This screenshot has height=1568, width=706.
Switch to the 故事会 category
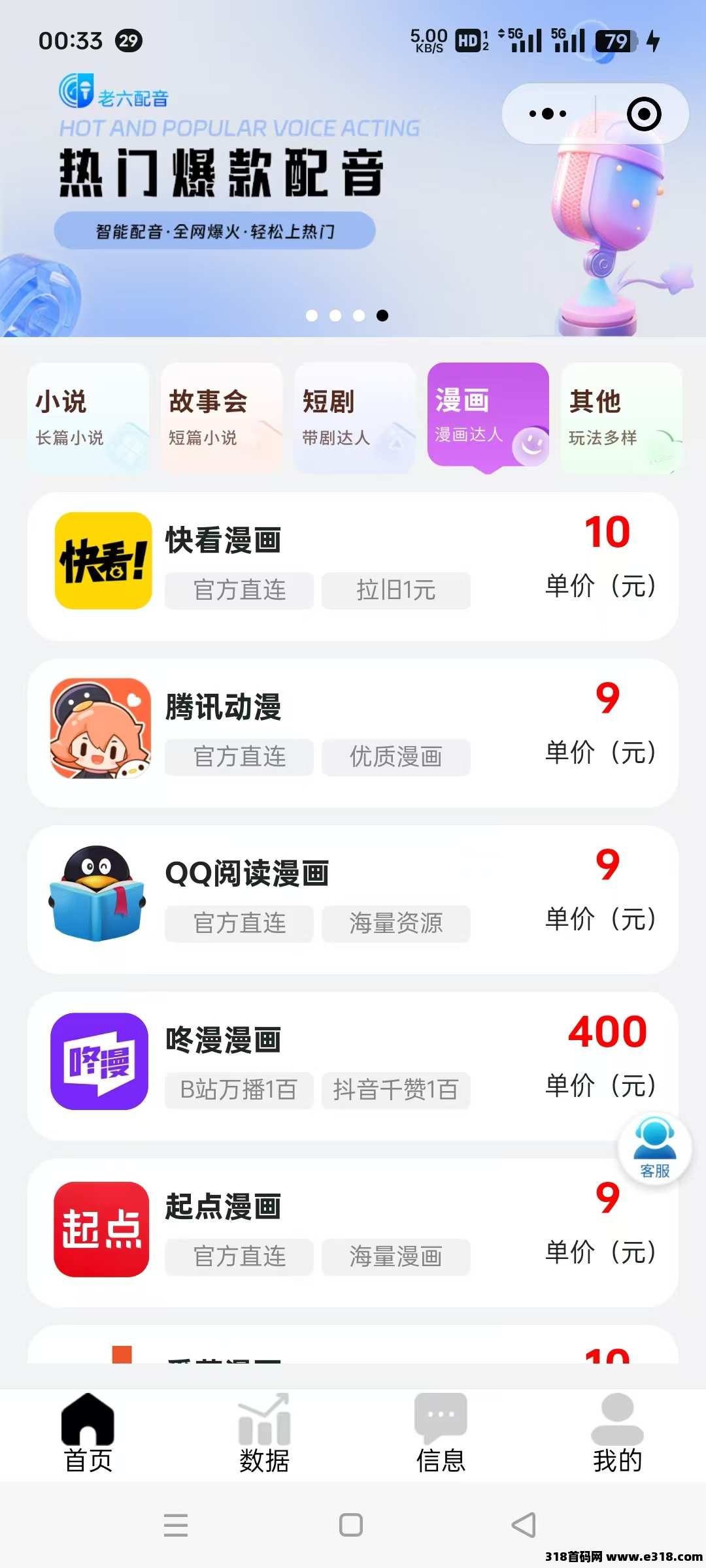(x=222, y=417)
